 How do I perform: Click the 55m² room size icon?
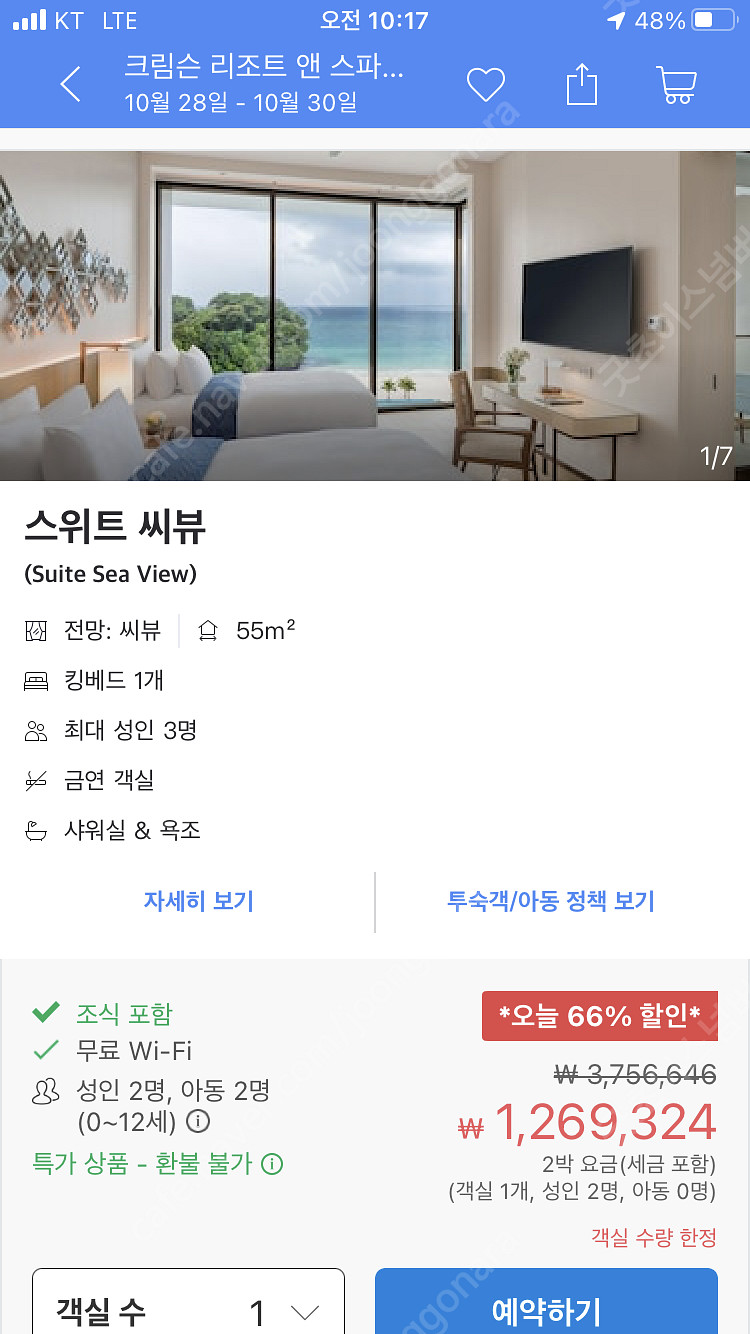[x=207, y=630]
